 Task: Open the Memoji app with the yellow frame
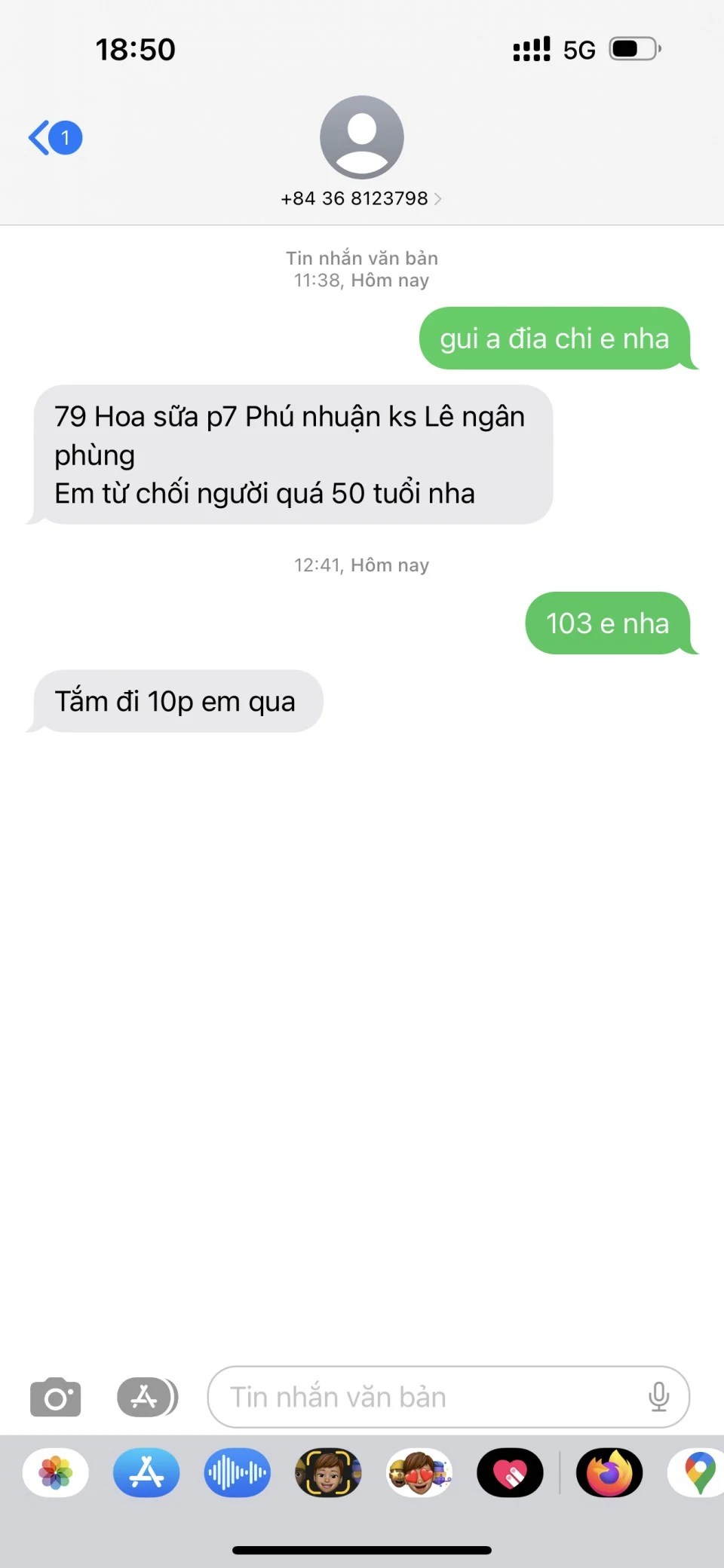[x=328, y=1472]
